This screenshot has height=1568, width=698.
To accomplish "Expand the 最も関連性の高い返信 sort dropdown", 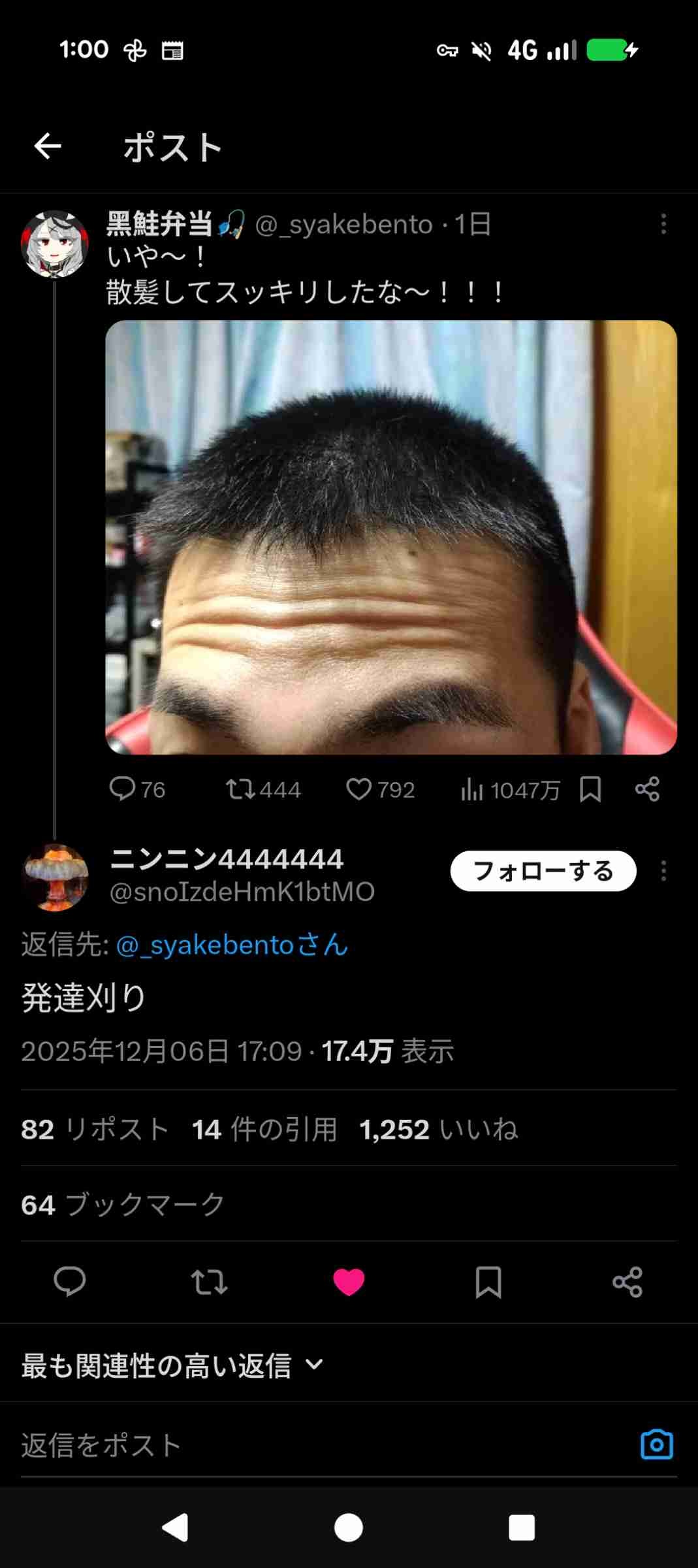I will [x=172, y=1365].
